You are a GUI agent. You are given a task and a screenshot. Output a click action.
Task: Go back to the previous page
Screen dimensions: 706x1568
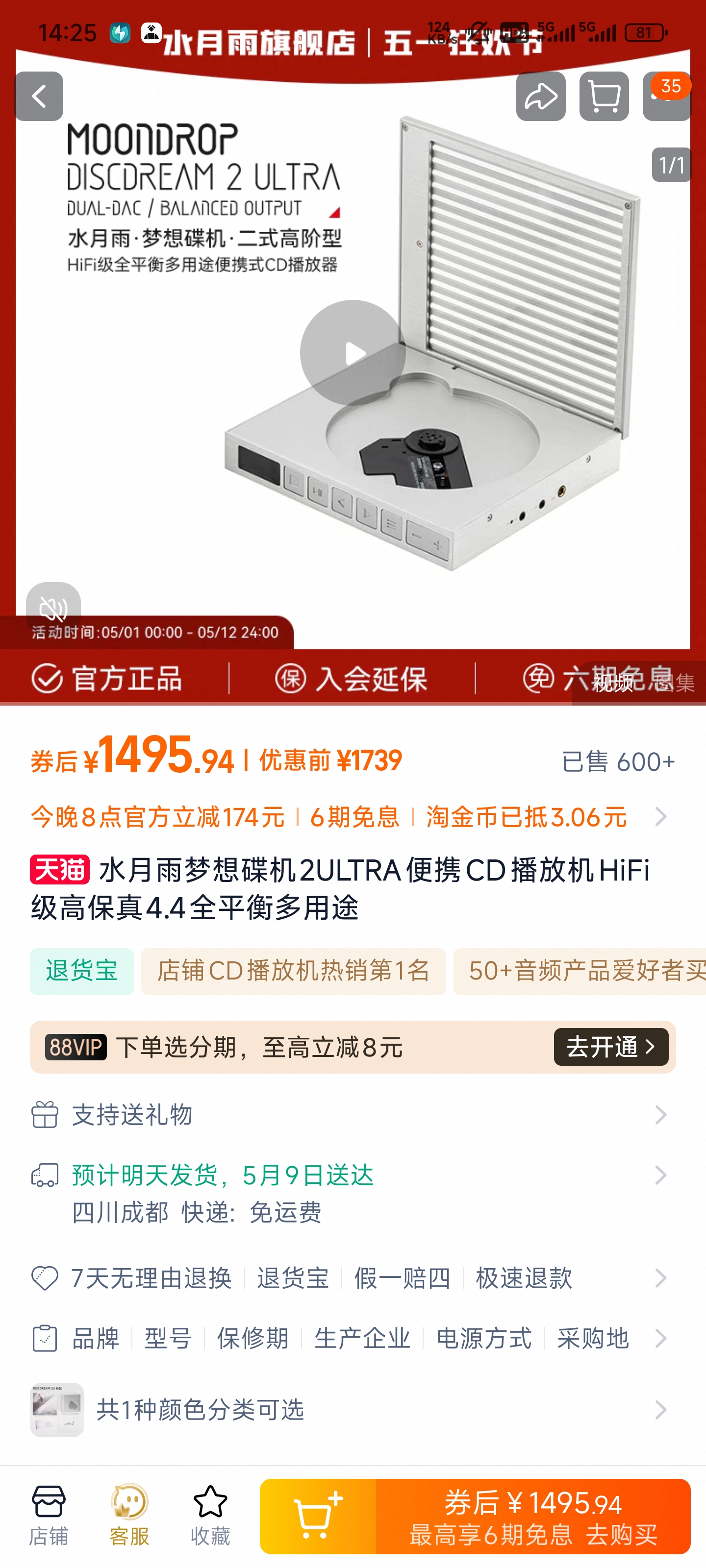click(39, 96)
